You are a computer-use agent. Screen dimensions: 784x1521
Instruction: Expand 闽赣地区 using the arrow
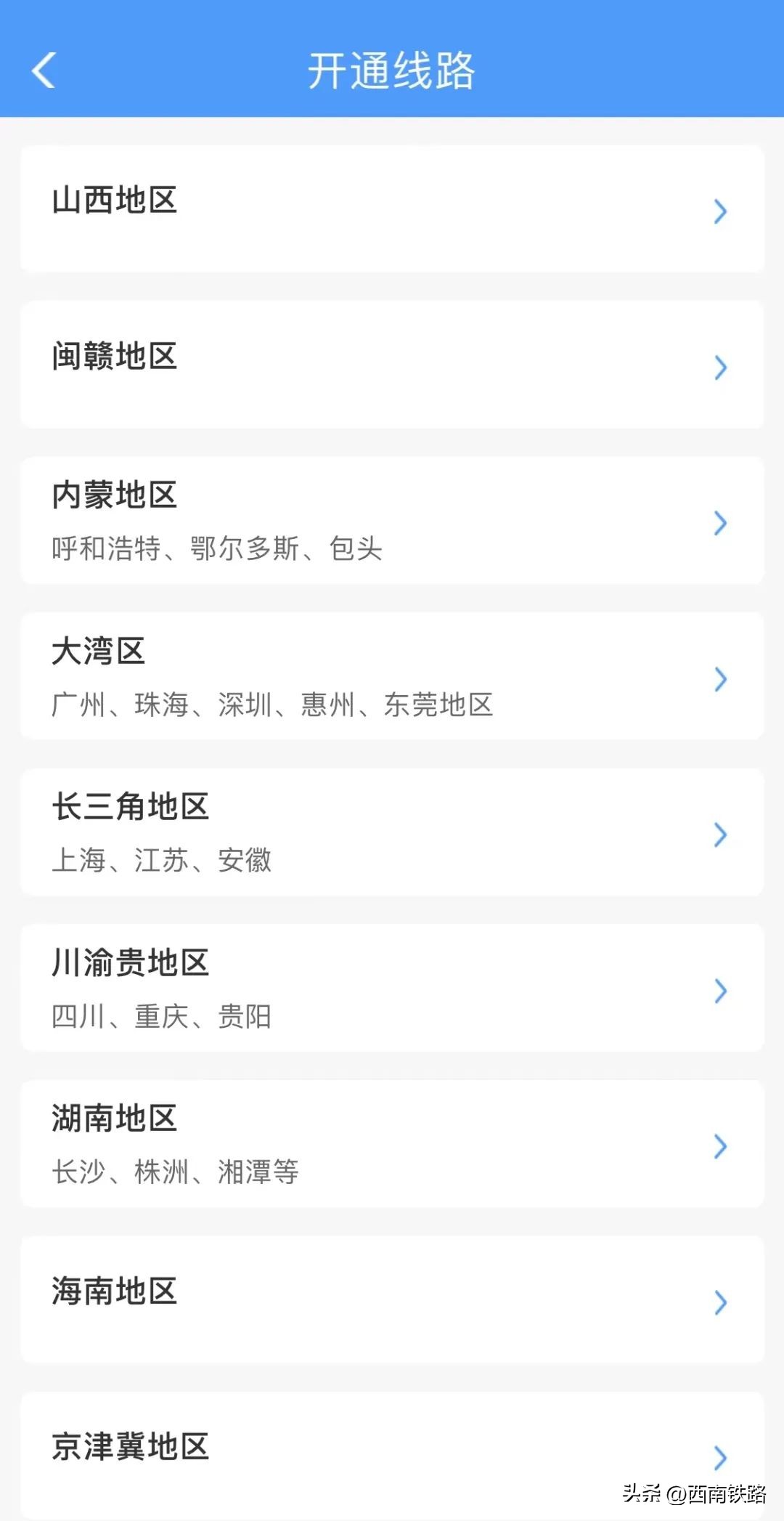click(720, 368)
